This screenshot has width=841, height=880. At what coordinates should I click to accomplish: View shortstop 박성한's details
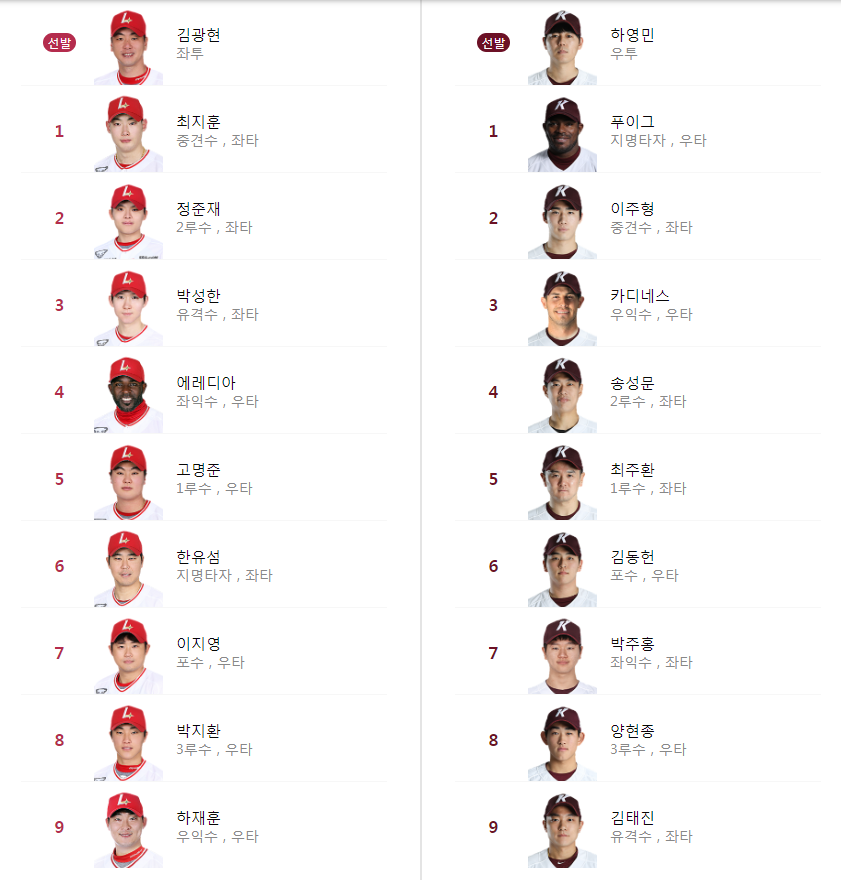[x=198, y=296]
